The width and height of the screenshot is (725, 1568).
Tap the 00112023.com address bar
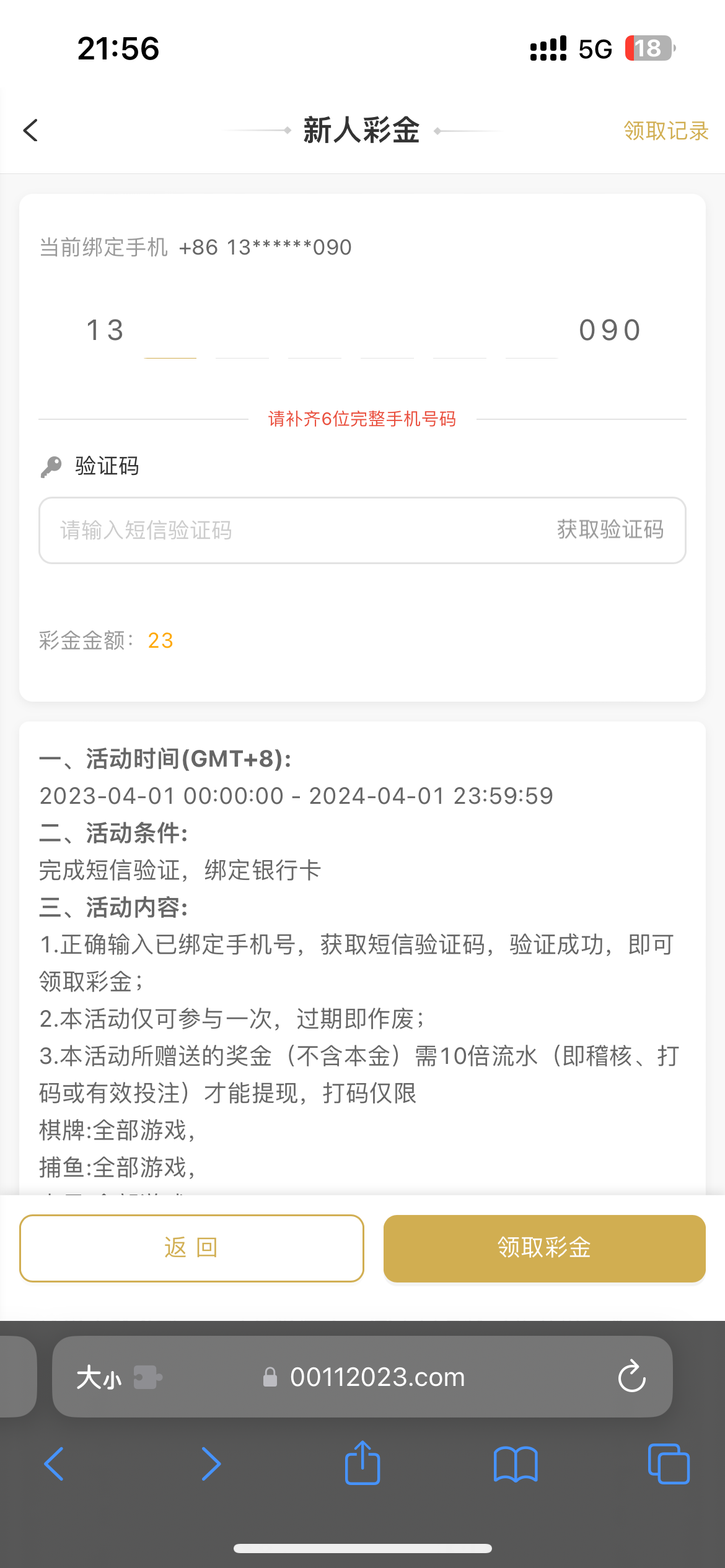(x=377, y=1377)
